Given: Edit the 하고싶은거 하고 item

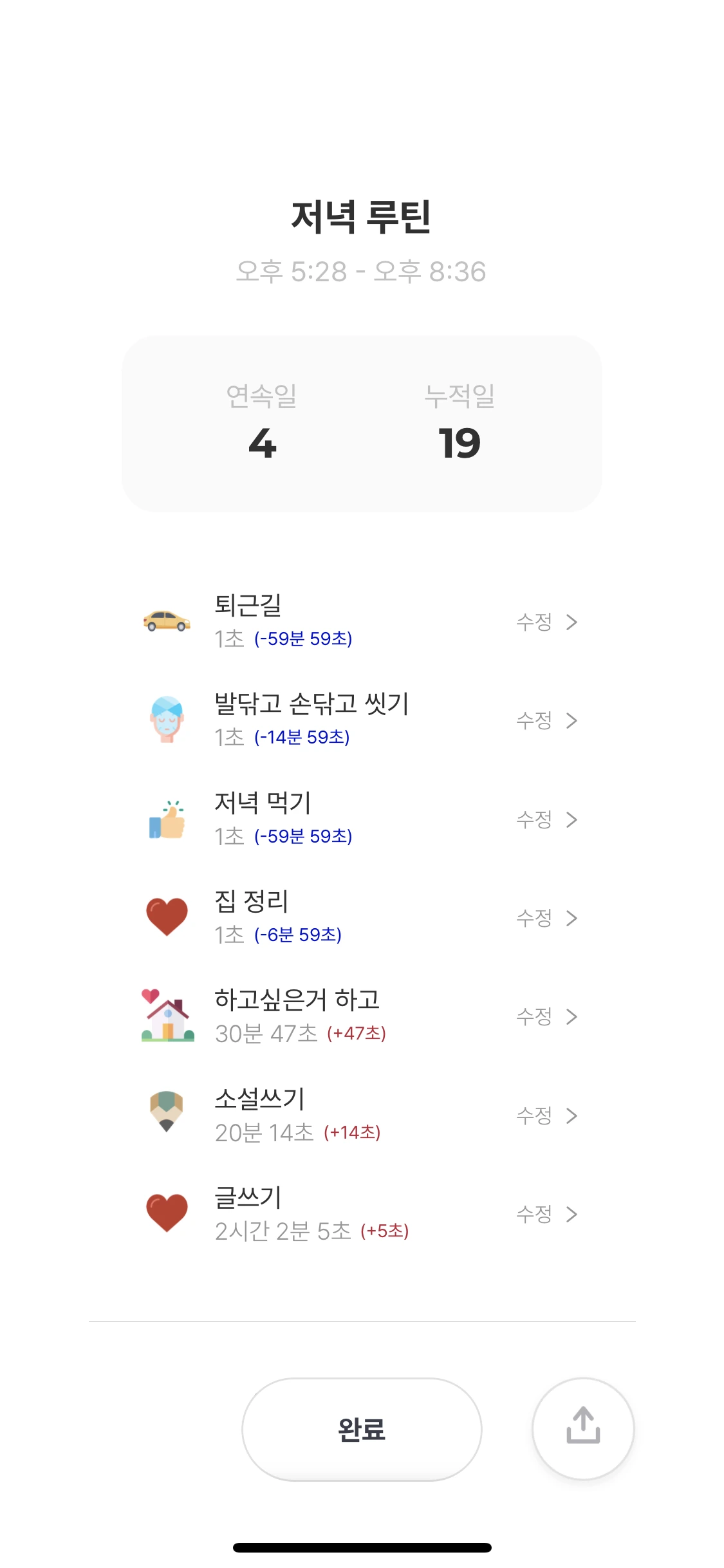Looking at the screenshot, I should click(547, 1016).
